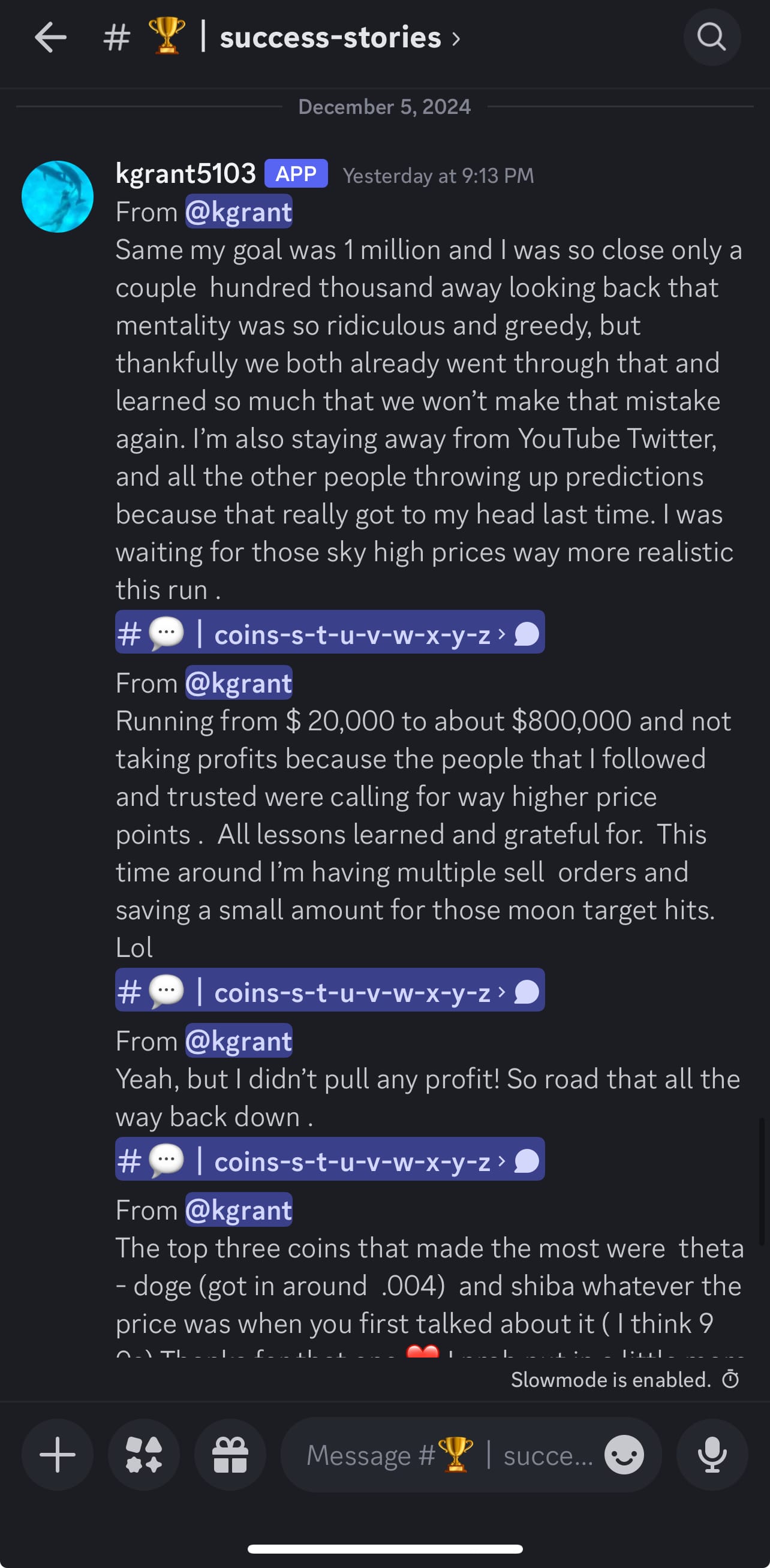This screenshot has height=1568, width=770.
Task: Open the gift icon
Action: pyautogui.click(x=230, y=1455)
